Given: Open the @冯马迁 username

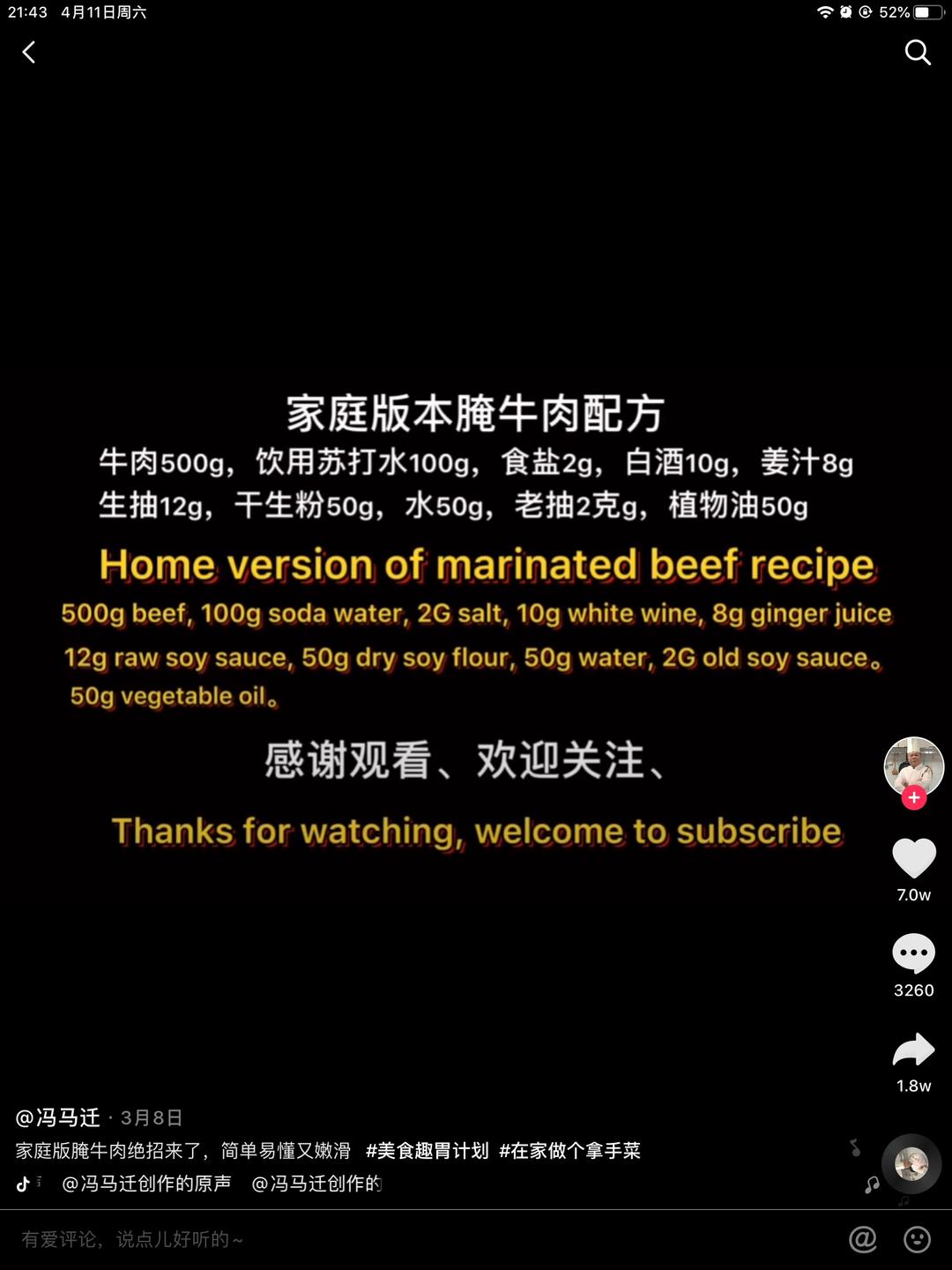Looking at the screenshot, I should point(58,1117).
